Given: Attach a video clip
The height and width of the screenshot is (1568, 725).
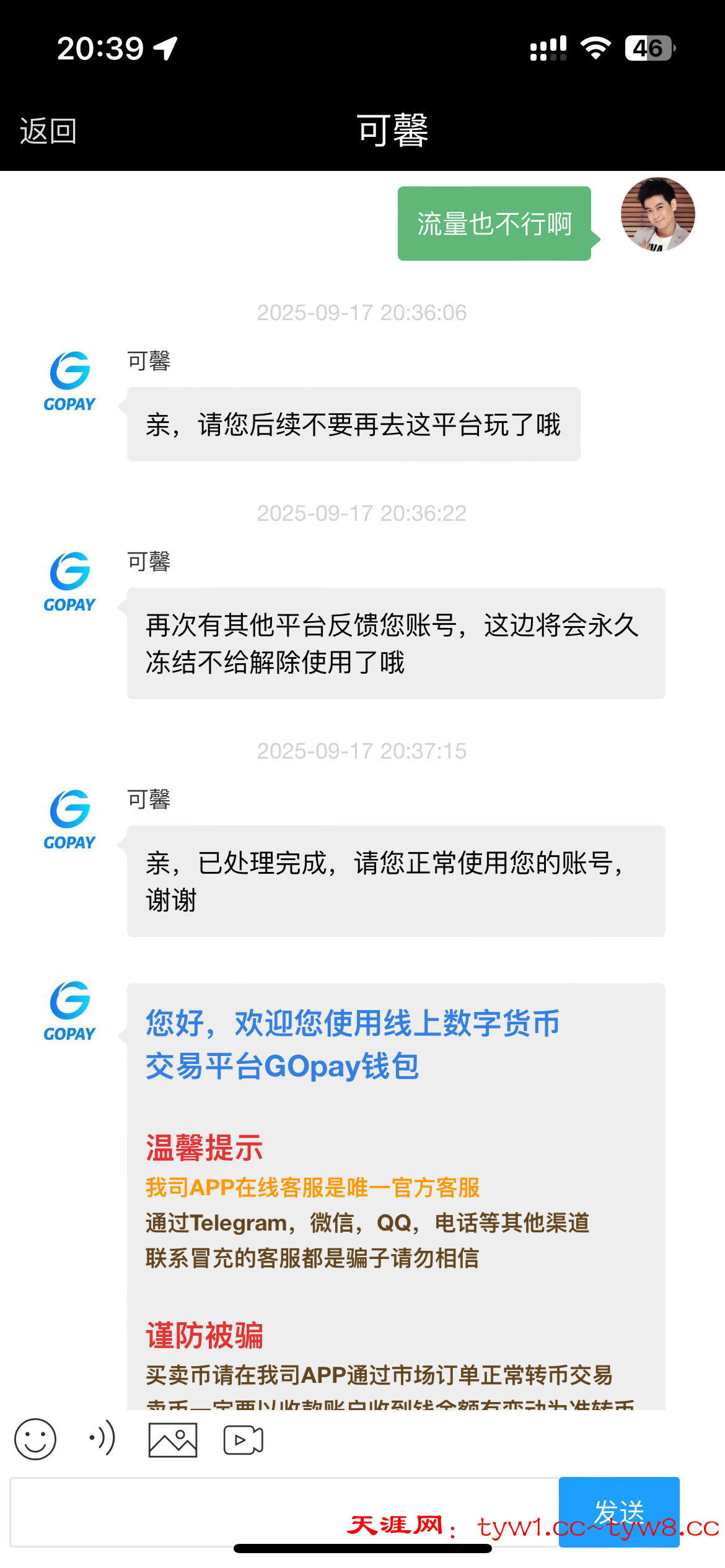Looking at the screenshot, I should 243,1440.
